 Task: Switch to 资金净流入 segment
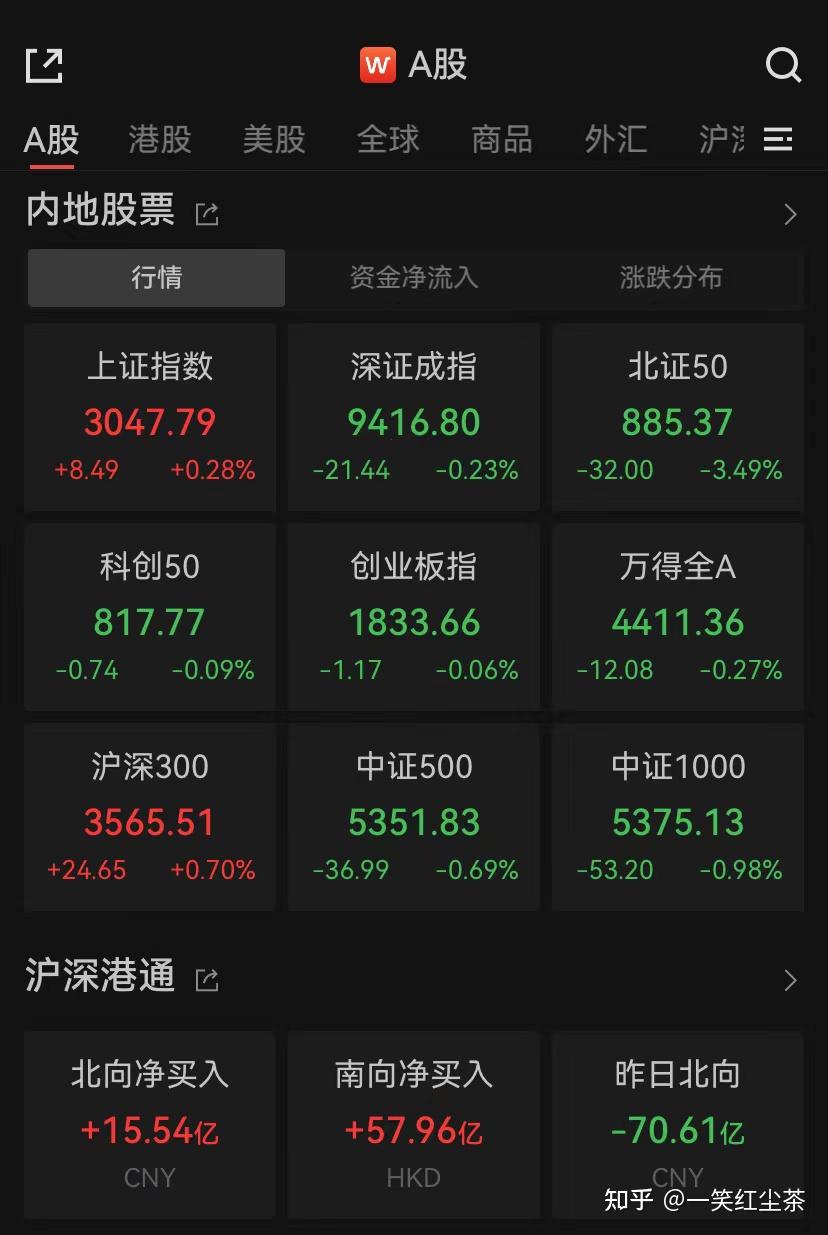click(x=414, y=277)
